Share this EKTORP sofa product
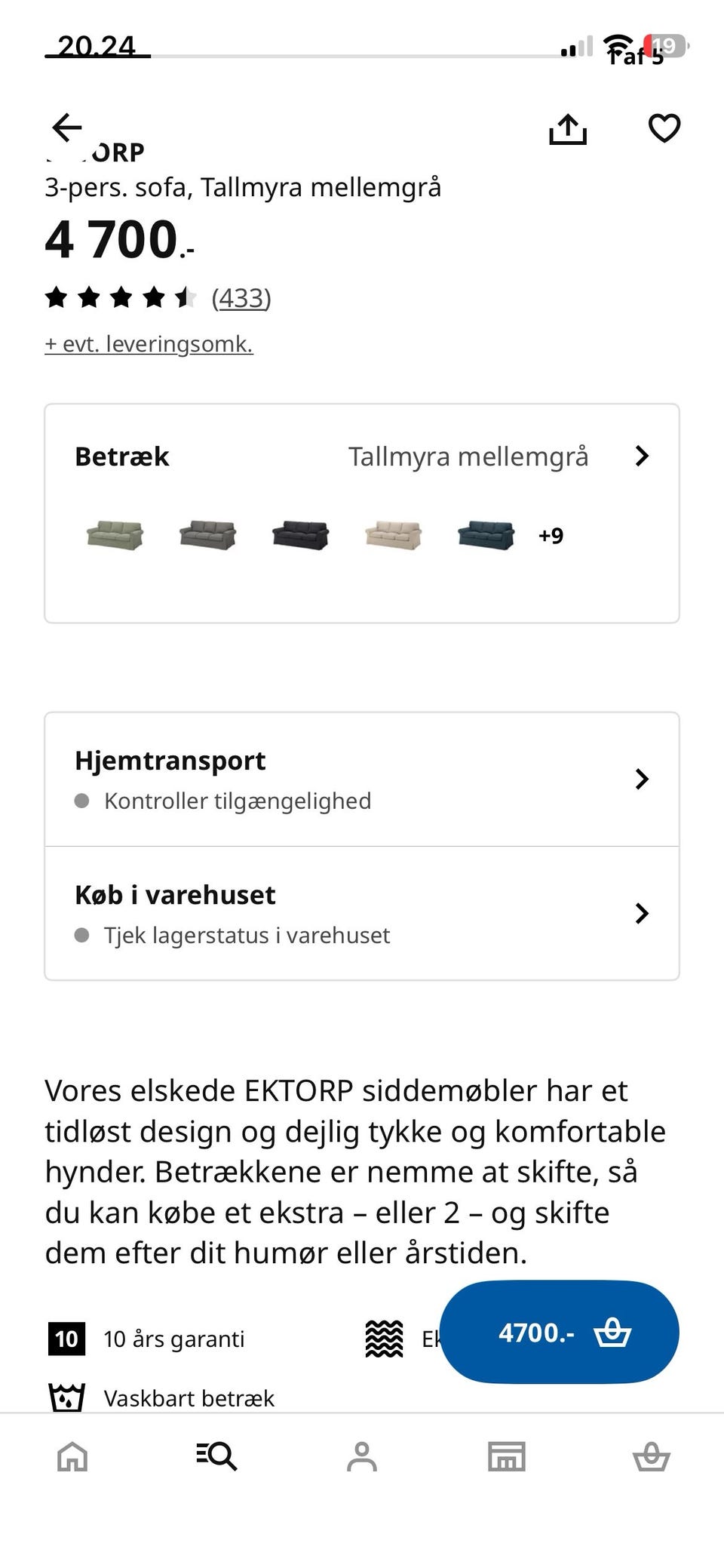The image size is (724, 1568). pos(567,129)
